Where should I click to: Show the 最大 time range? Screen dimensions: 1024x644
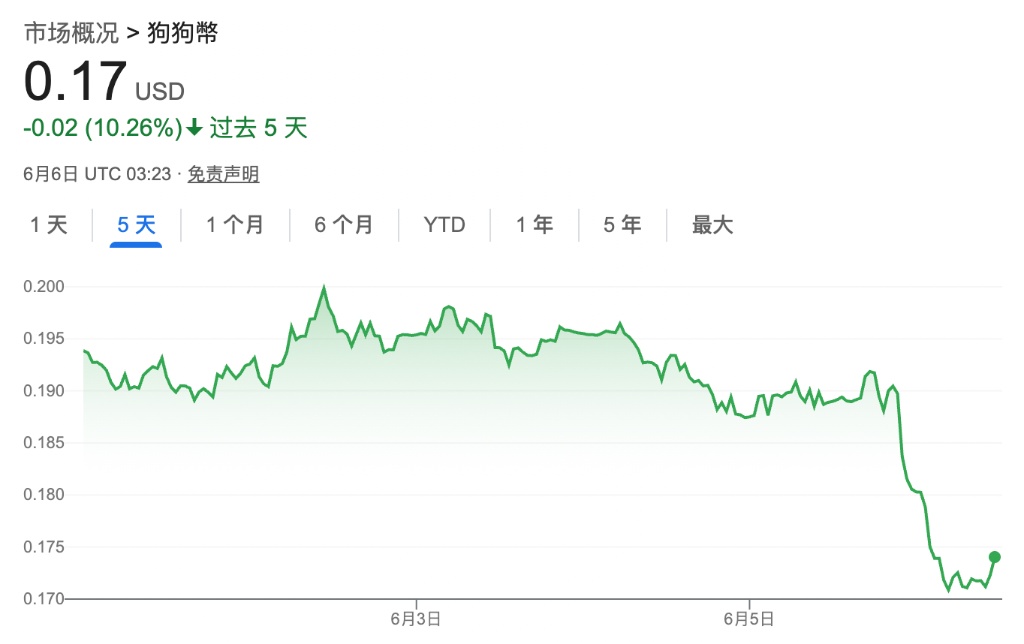point(713,225)
